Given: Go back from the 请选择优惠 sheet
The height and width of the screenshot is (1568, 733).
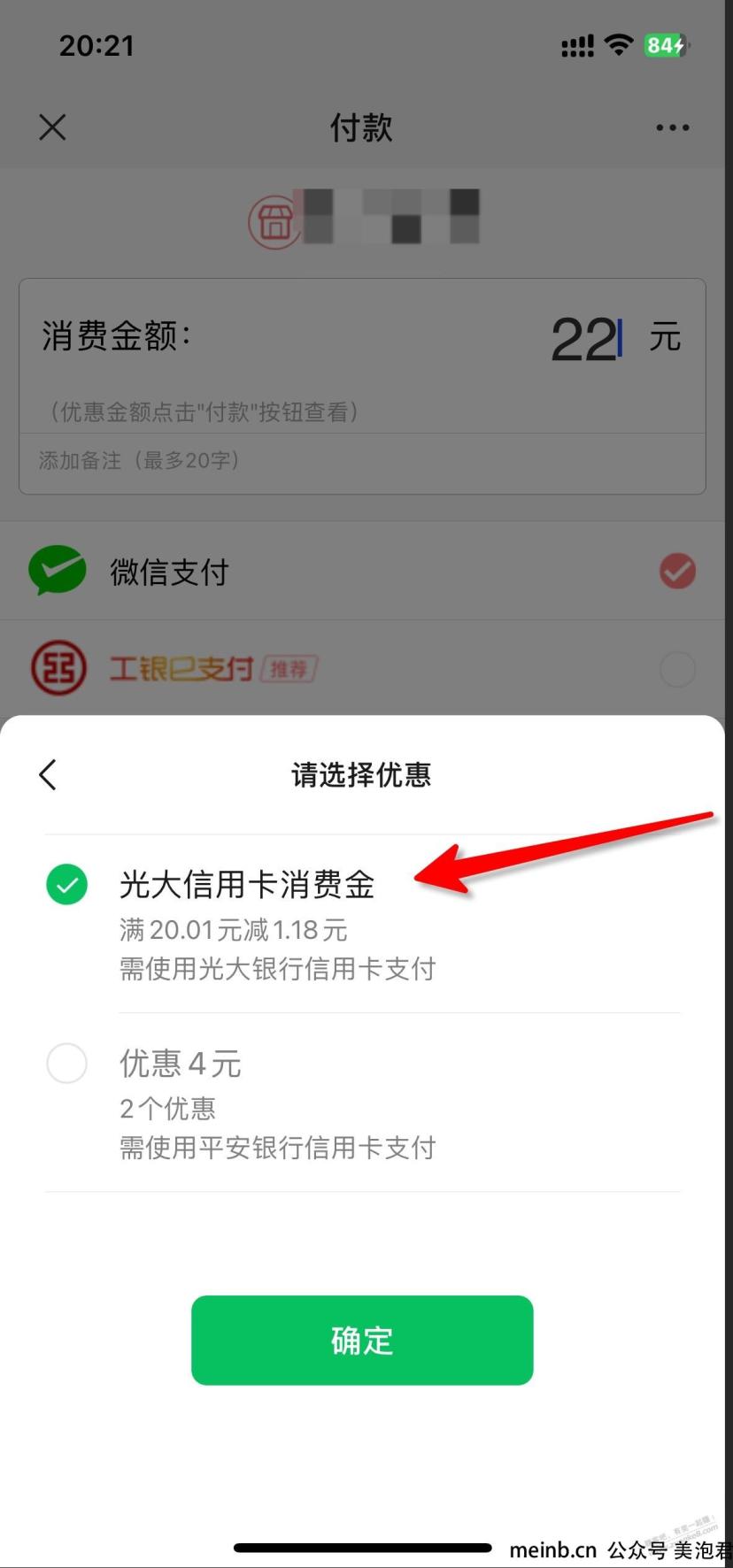Looking at the screenshot, I should pos(49,774).
